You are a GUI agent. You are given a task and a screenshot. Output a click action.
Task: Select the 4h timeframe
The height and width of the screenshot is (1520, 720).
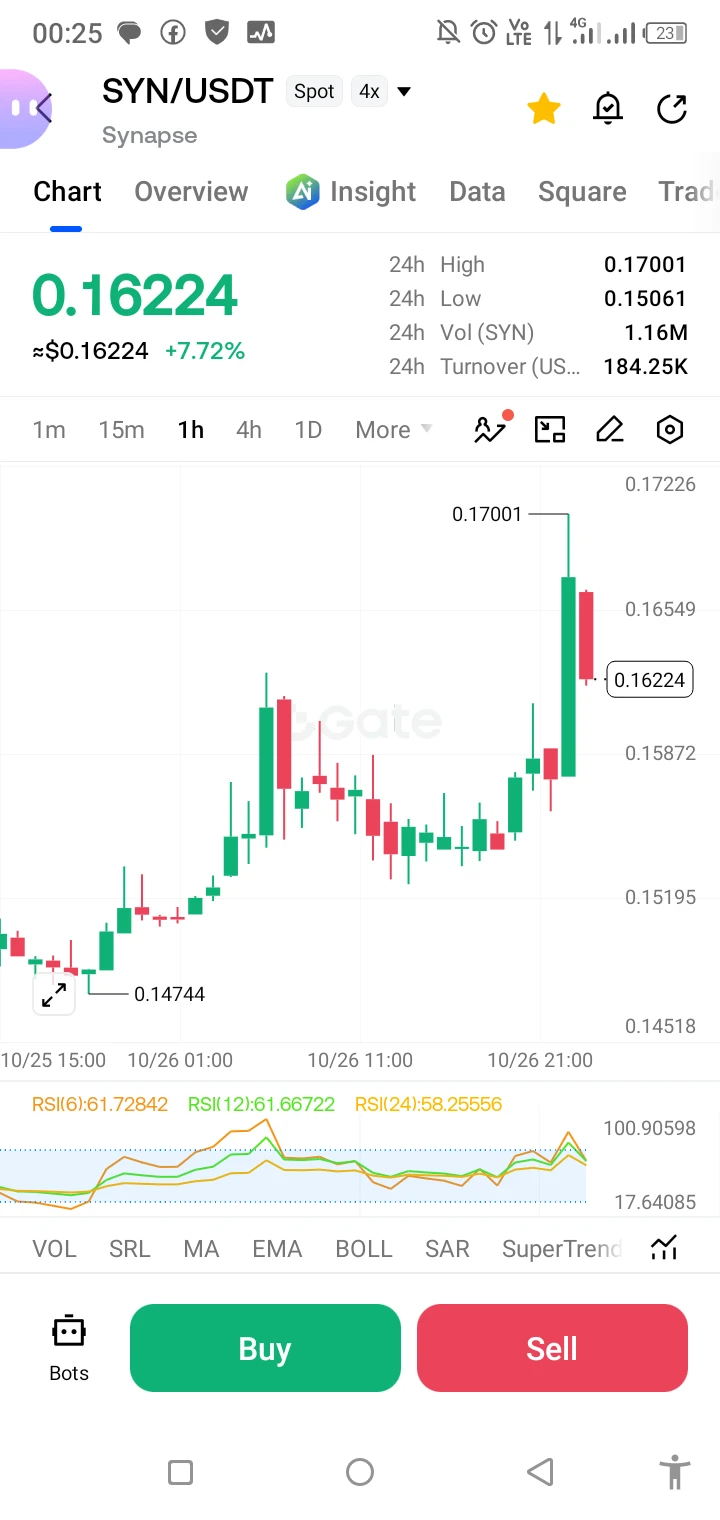249,430
